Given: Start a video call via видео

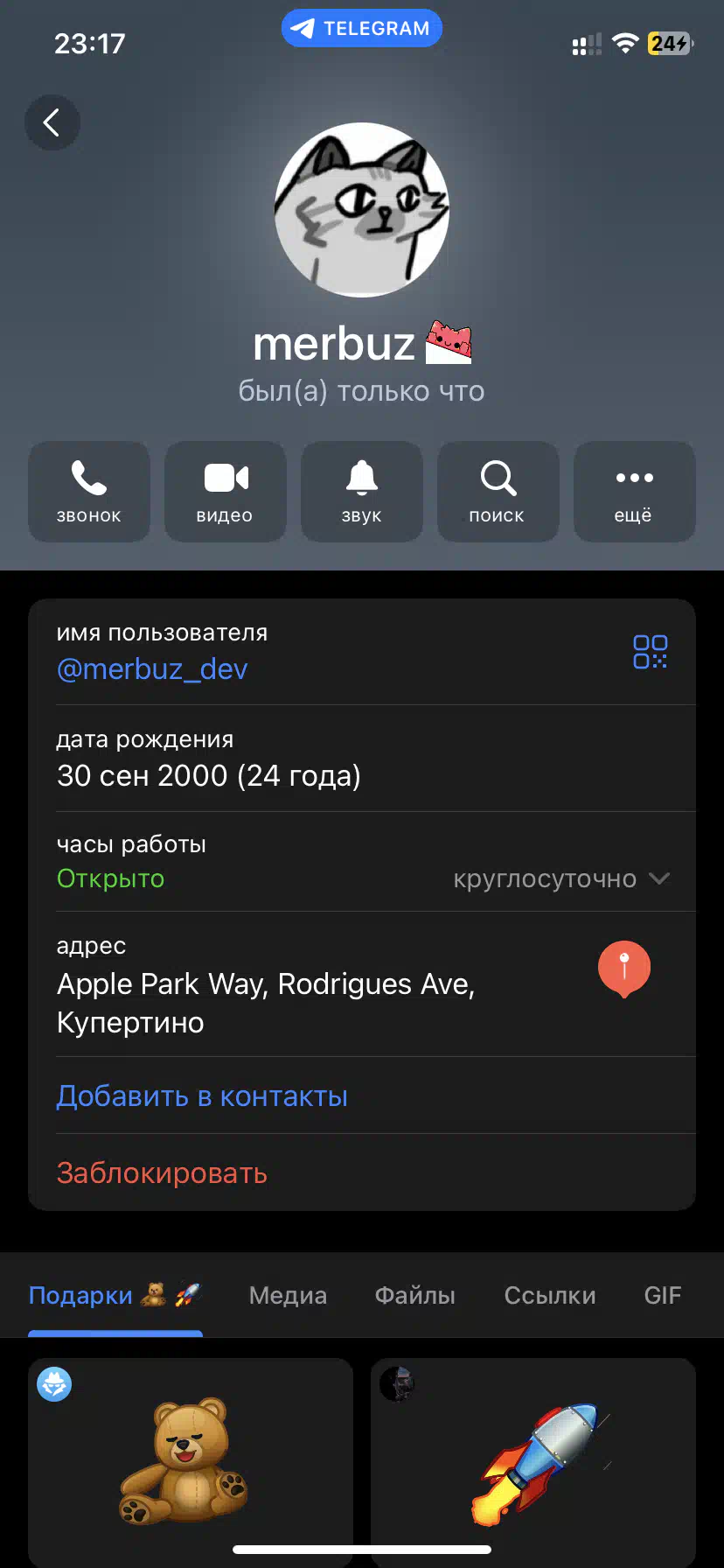Looking at the screenshot, I should (226, 492).
